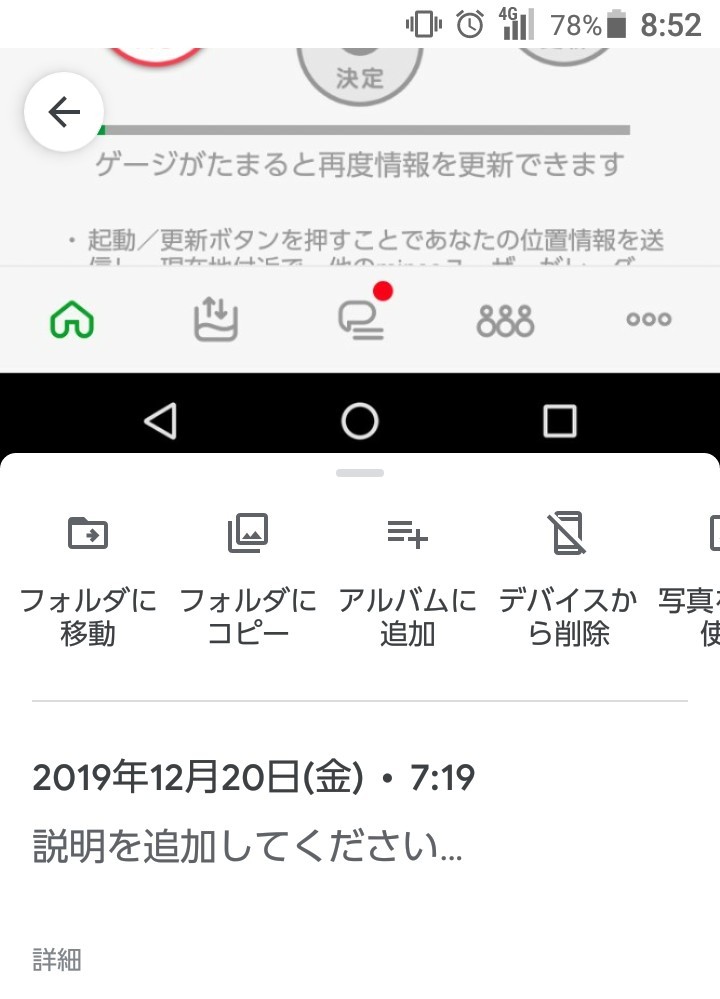
Task: Add photo via アルバムに追加
Action: 408,579
